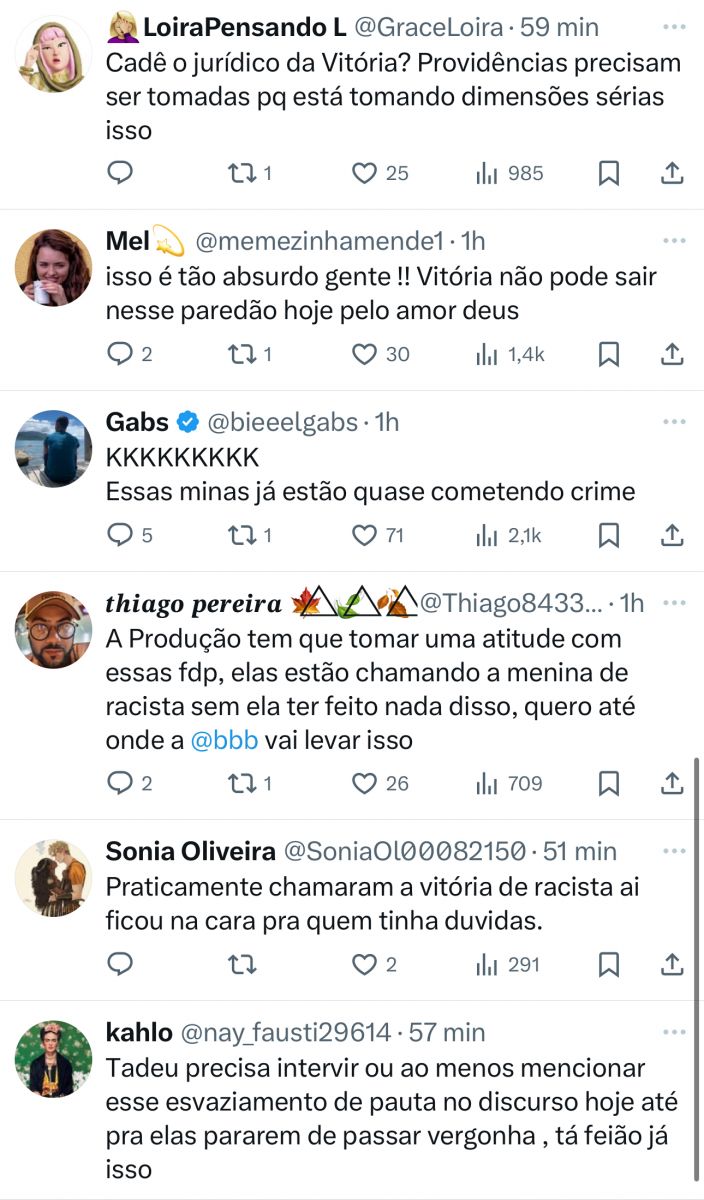Like Mel's tweet about Vitória
This screenshot has height=1200, width=704.
pos(364,354)
